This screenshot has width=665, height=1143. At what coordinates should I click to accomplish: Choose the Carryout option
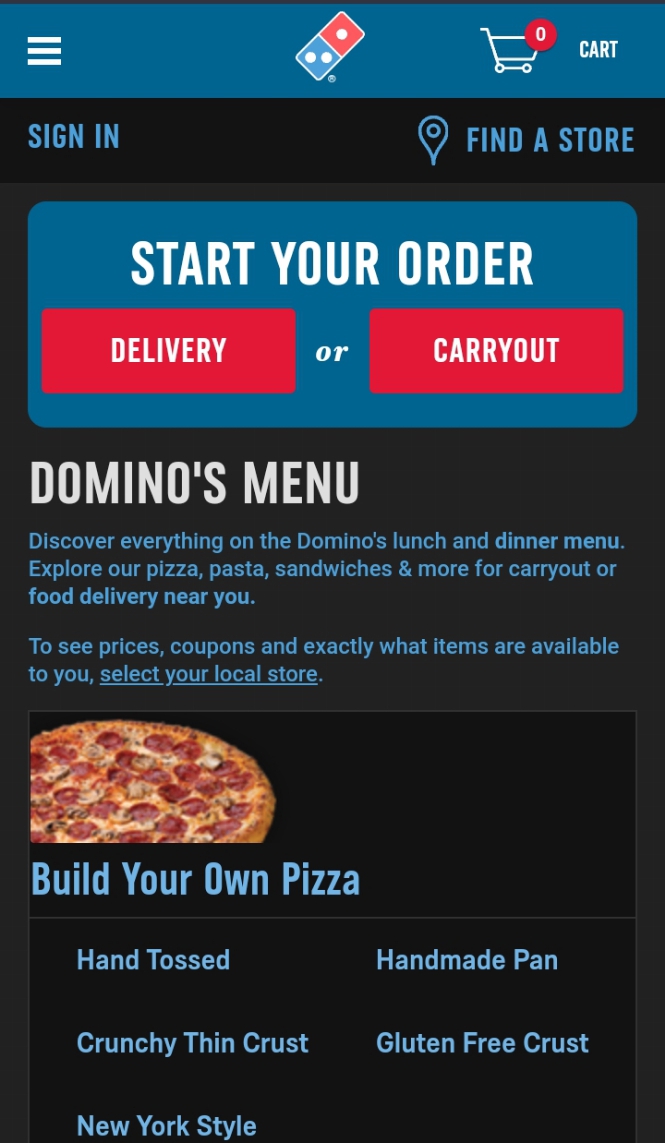[x=496, y=351]
